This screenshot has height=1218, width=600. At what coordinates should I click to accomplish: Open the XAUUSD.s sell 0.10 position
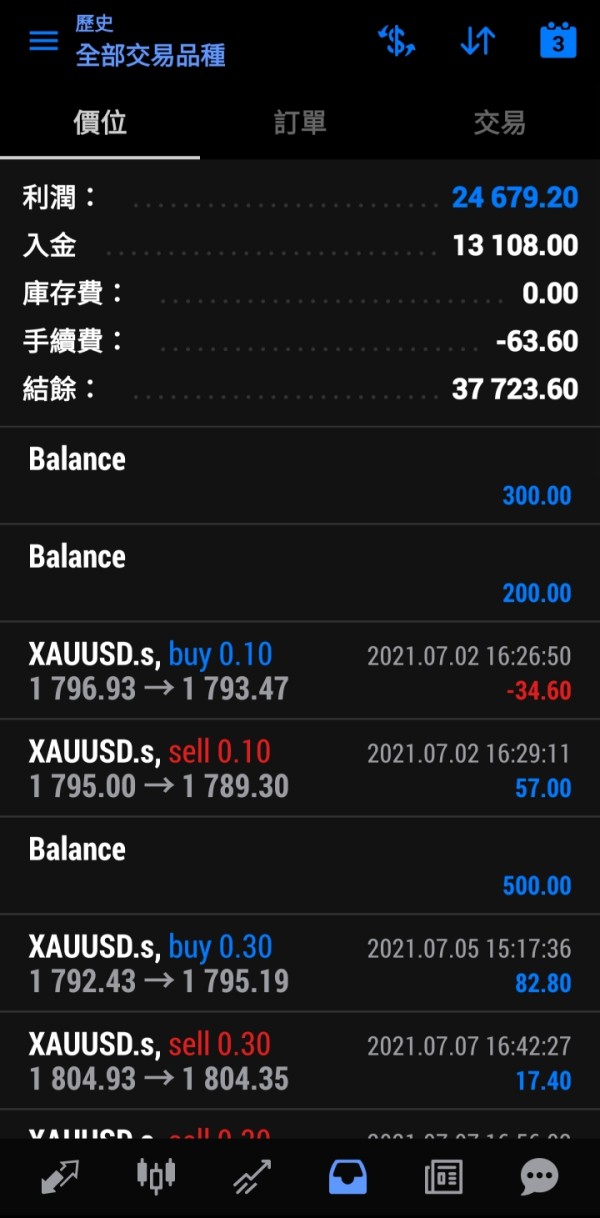[x=300, y=768]
